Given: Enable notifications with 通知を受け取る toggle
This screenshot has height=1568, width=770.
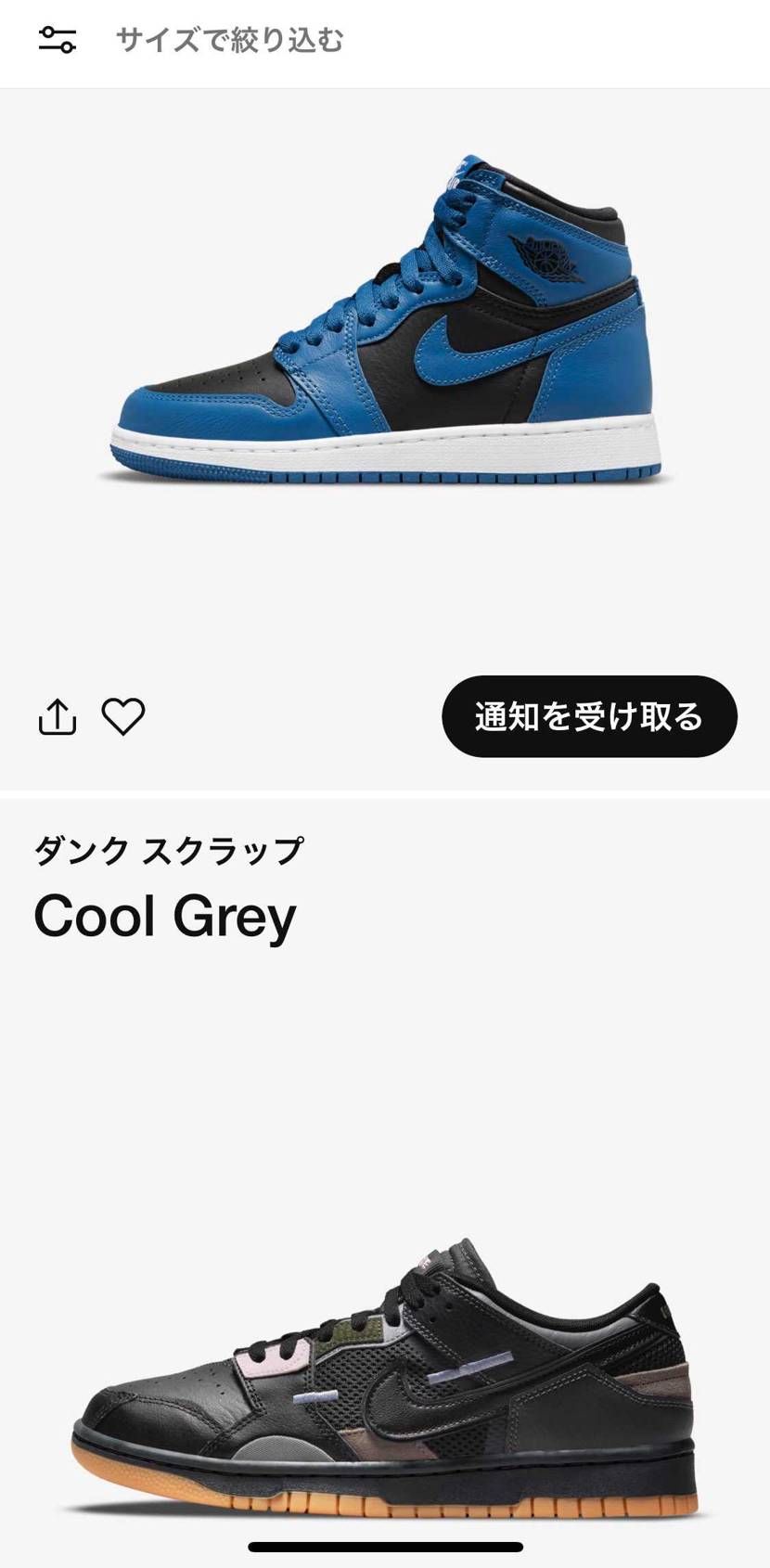Looking at the screenshot, I should [591, 715].
